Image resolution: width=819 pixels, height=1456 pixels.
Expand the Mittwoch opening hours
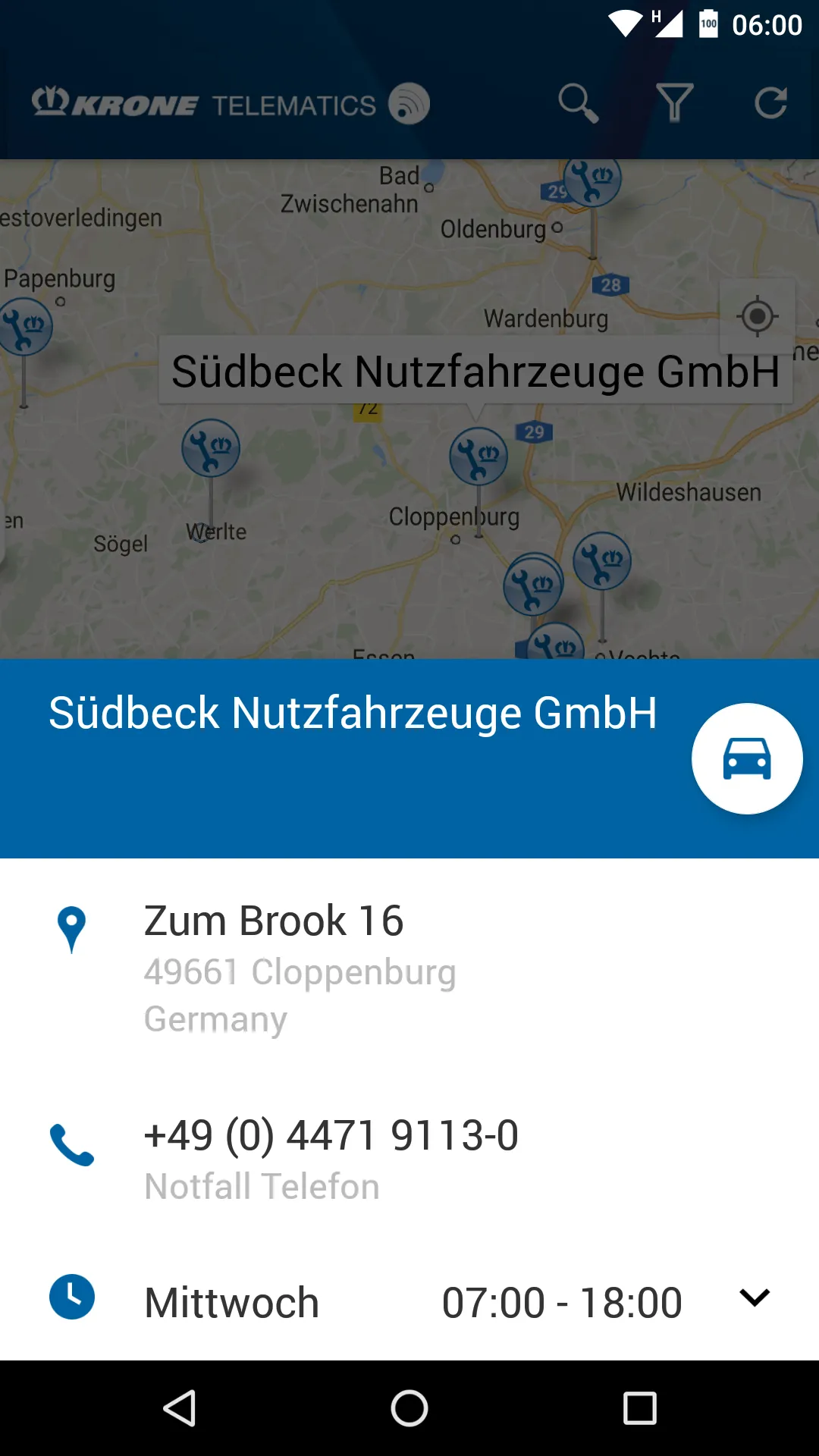755,1298
